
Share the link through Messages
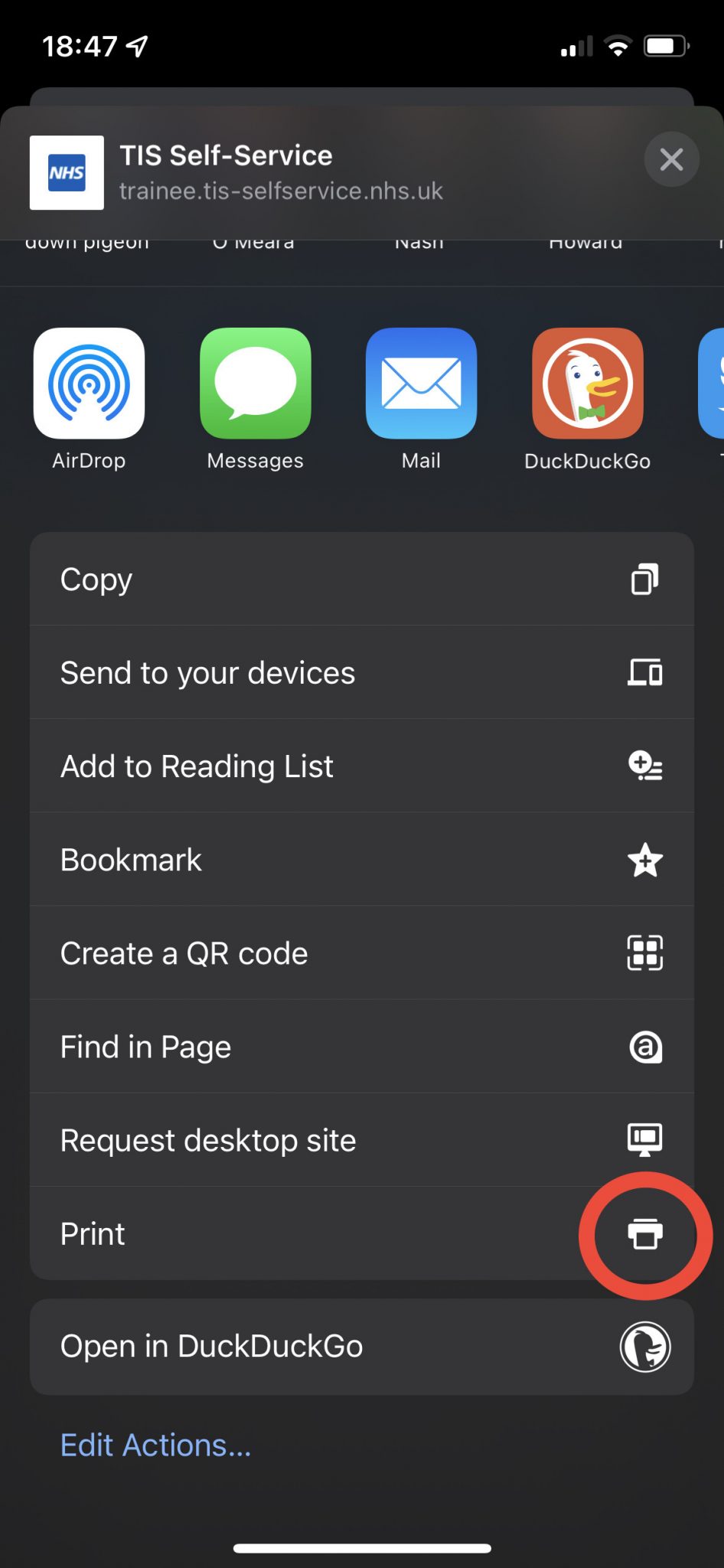click(255, 384)
